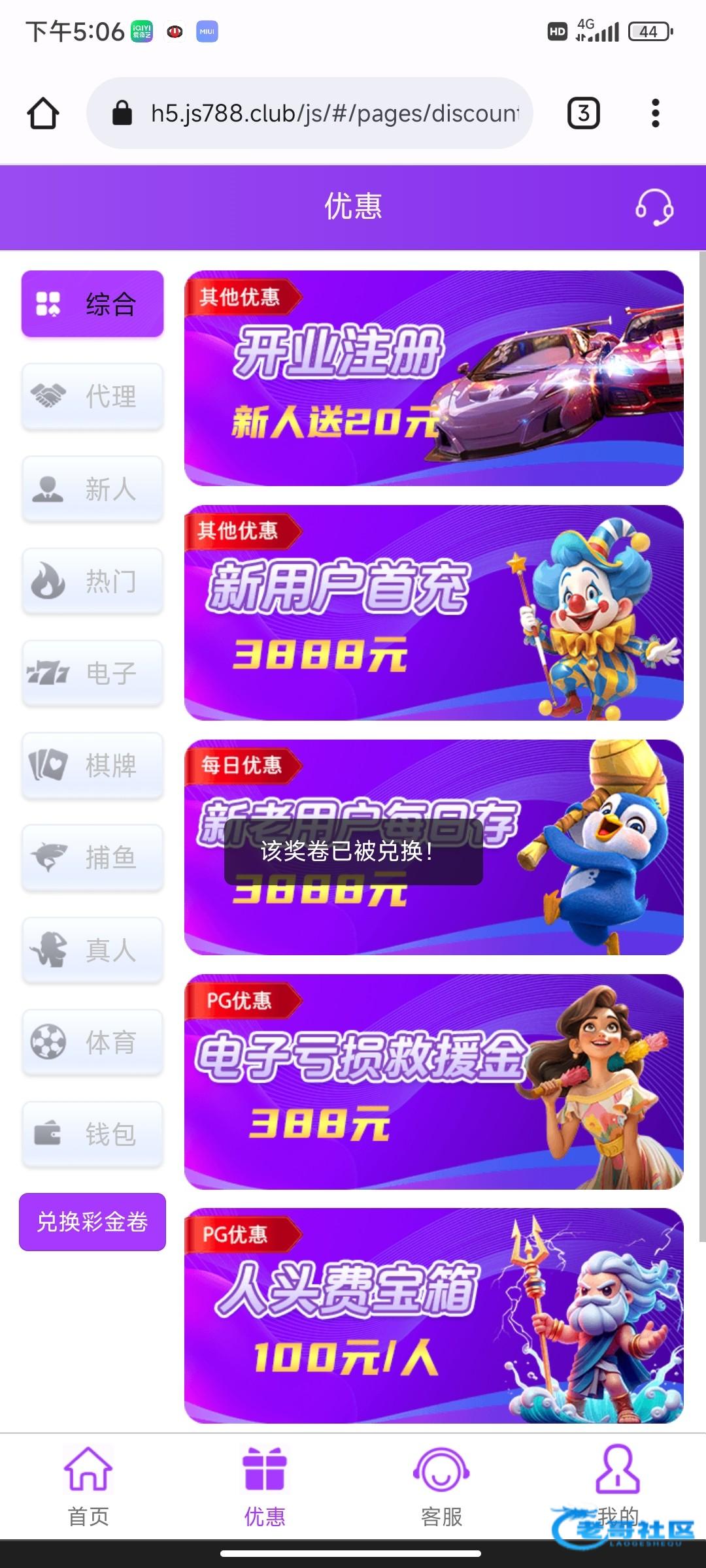The height and width of the screenshot is (1568, 706).
Task: Open customer service headset icon in header
Action: tap(654, 207)
